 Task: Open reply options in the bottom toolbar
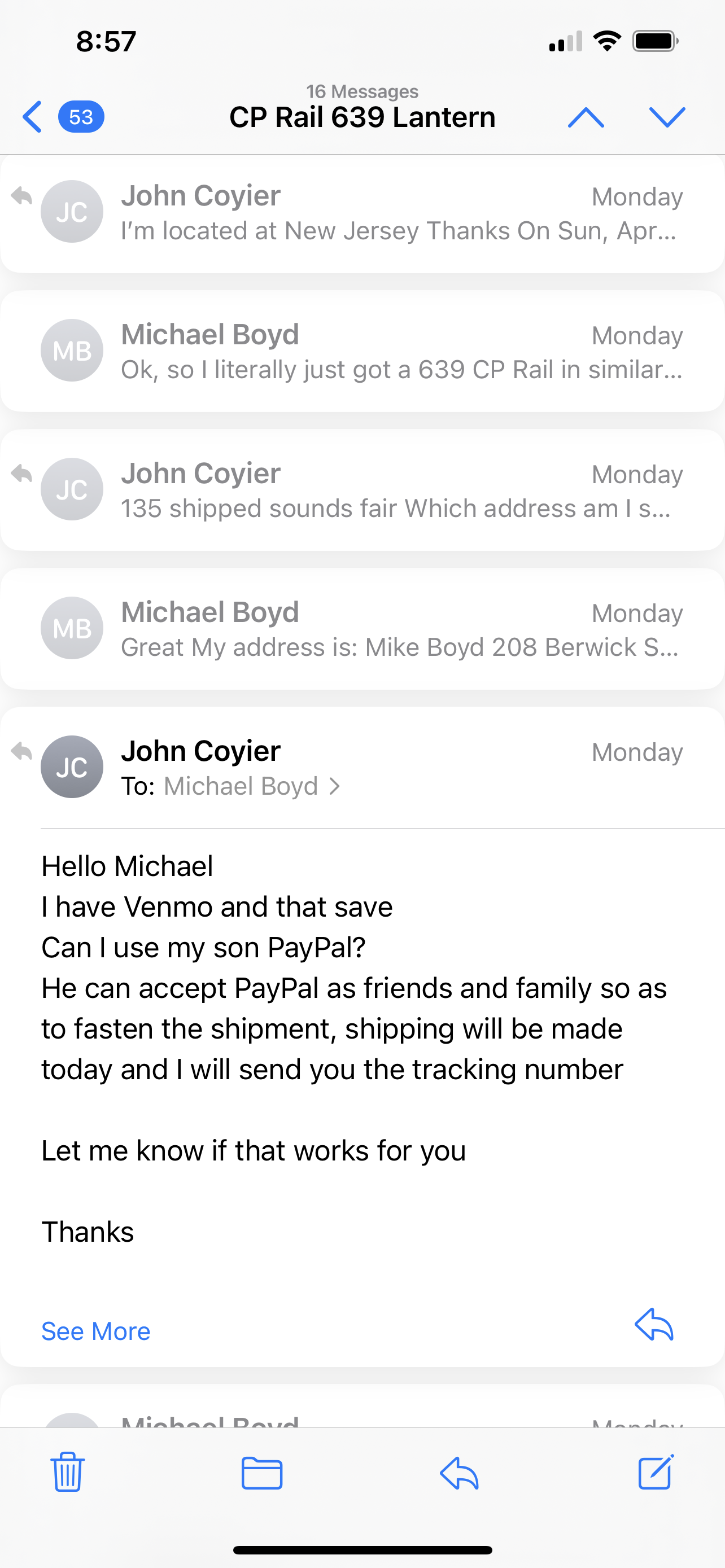point(459,1473)
